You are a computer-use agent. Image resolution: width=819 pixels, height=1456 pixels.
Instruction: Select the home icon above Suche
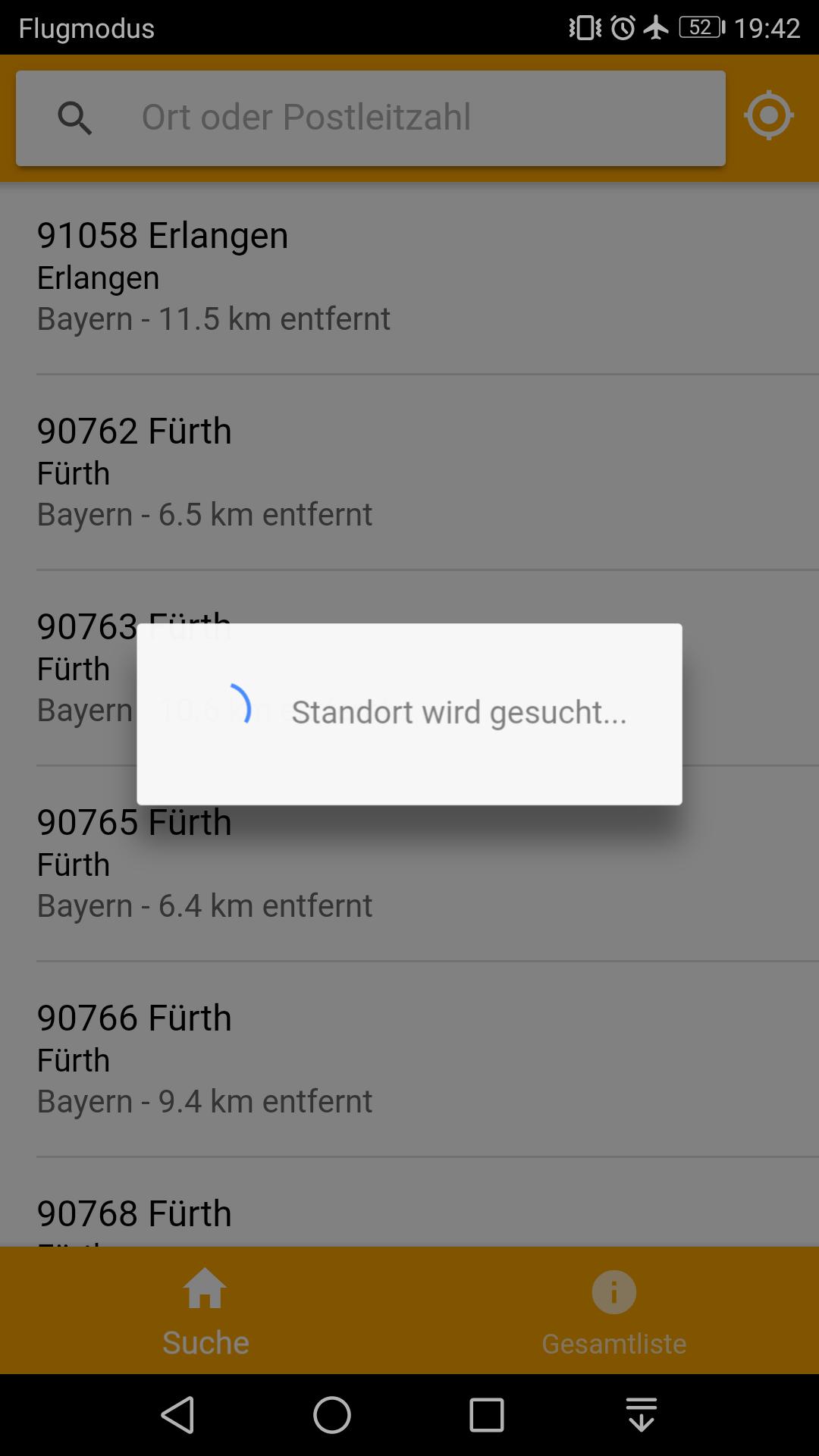tap(205, 1292)
